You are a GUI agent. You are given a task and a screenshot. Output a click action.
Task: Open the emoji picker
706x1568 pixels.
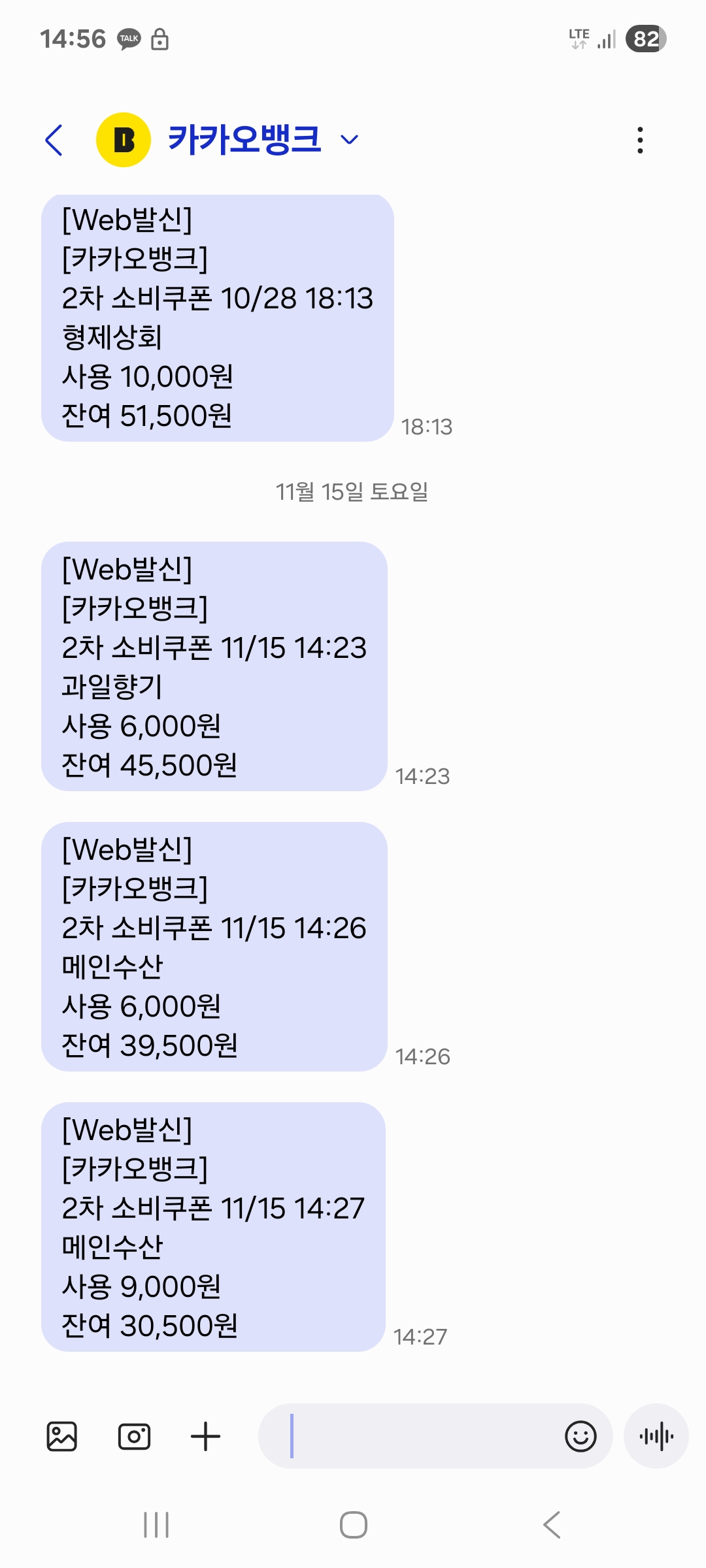coord(580,1436)
